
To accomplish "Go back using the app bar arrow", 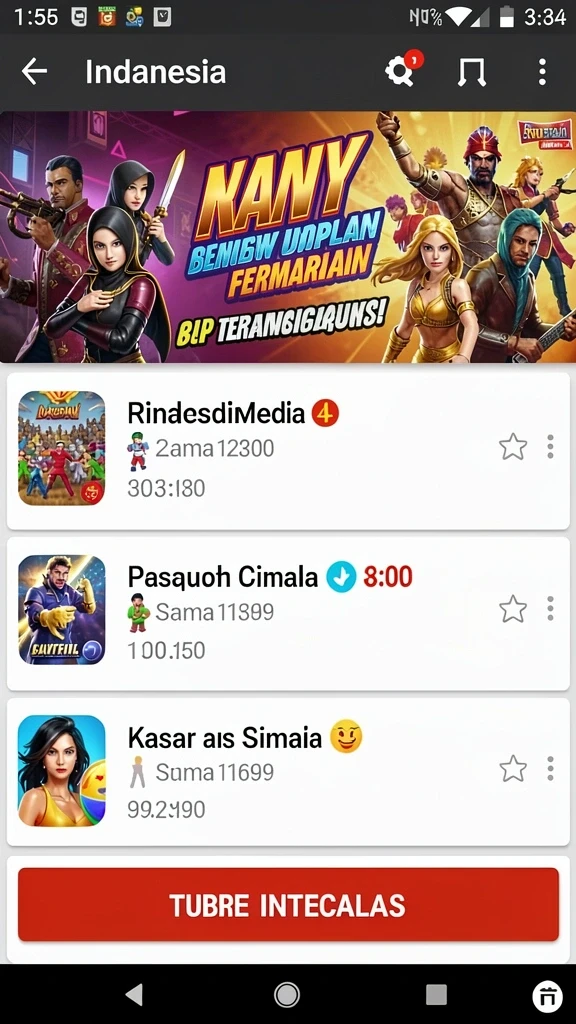I will (x=35, y=72).
